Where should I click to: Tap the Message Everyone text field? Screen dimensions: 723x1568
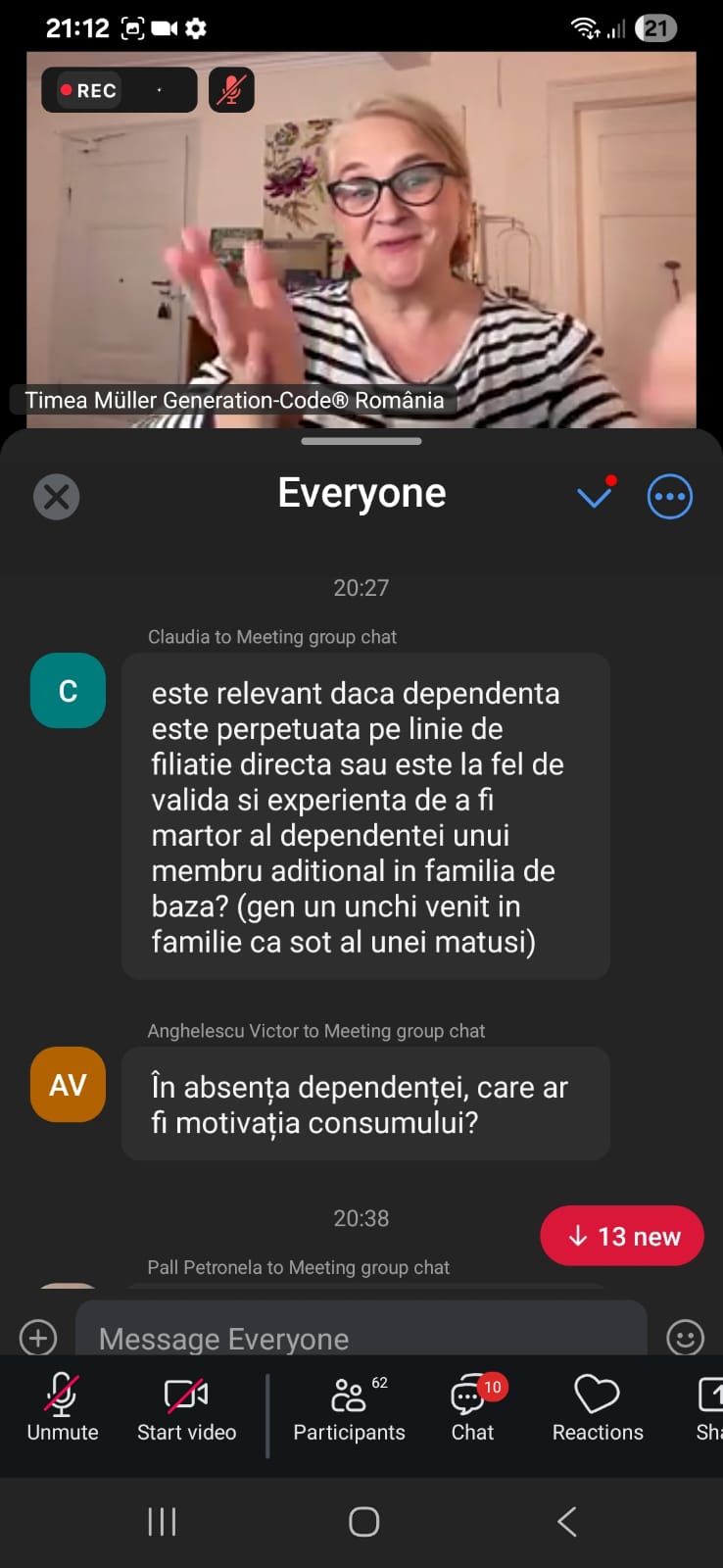(x=361, y=1338)
